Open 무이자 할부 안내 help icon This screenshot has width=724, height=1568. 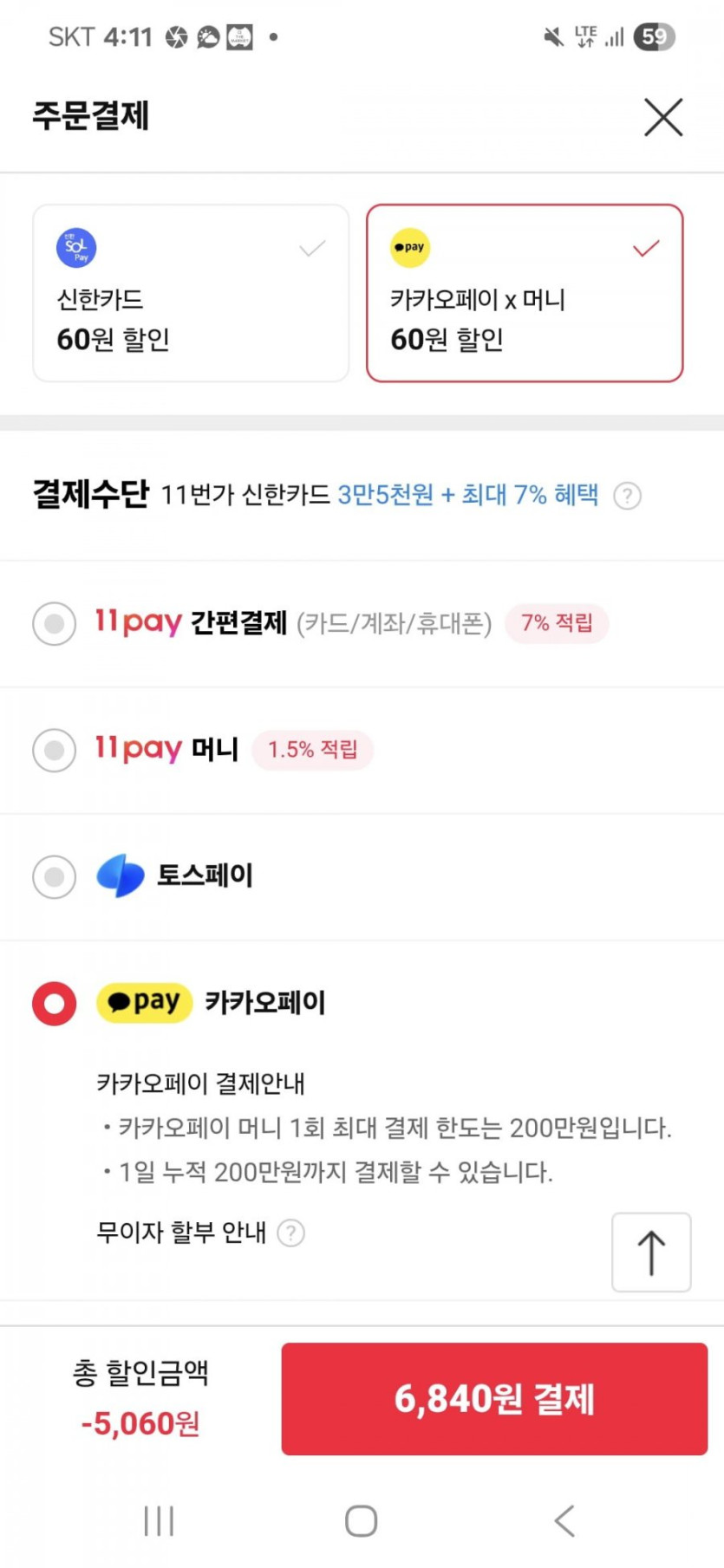point(291,1233)
